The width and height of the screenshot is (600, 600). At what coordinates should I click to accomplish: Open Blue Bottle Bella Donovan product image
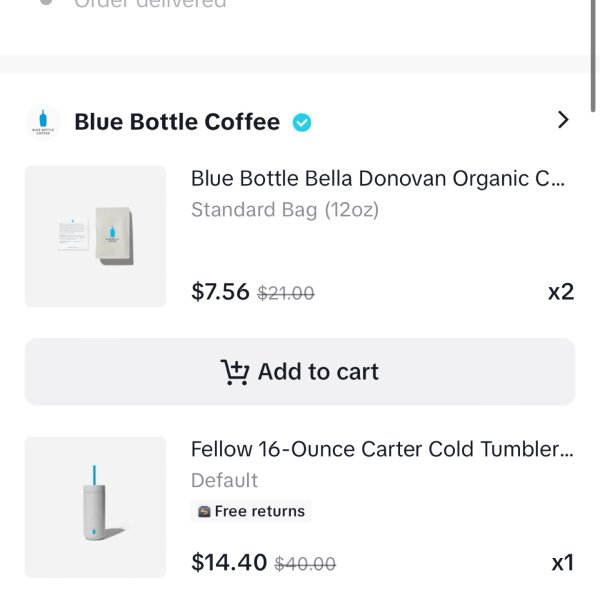[x=95, y=236]
